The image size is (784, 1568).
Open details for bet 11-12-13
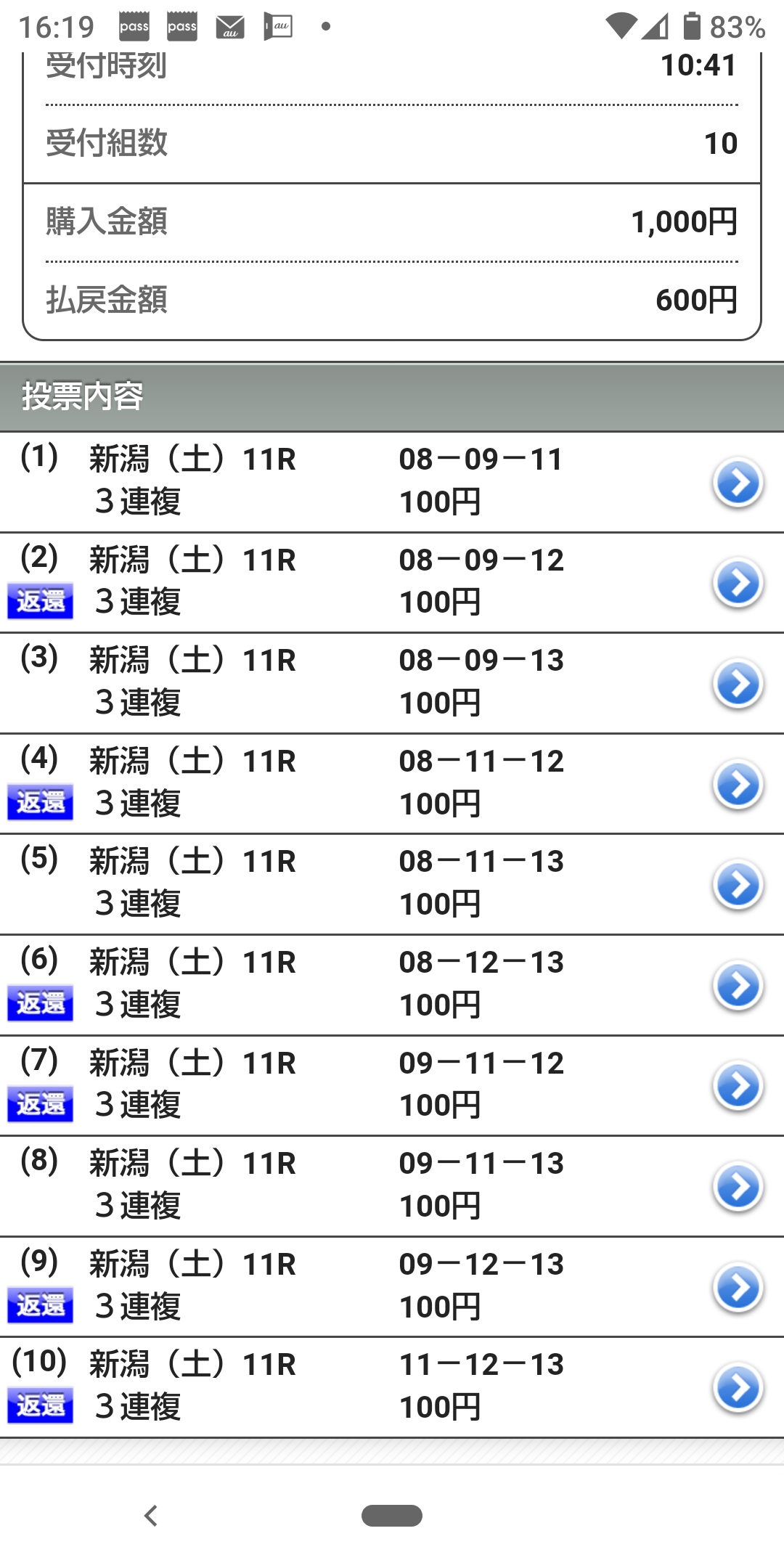tap(738, 1388)
